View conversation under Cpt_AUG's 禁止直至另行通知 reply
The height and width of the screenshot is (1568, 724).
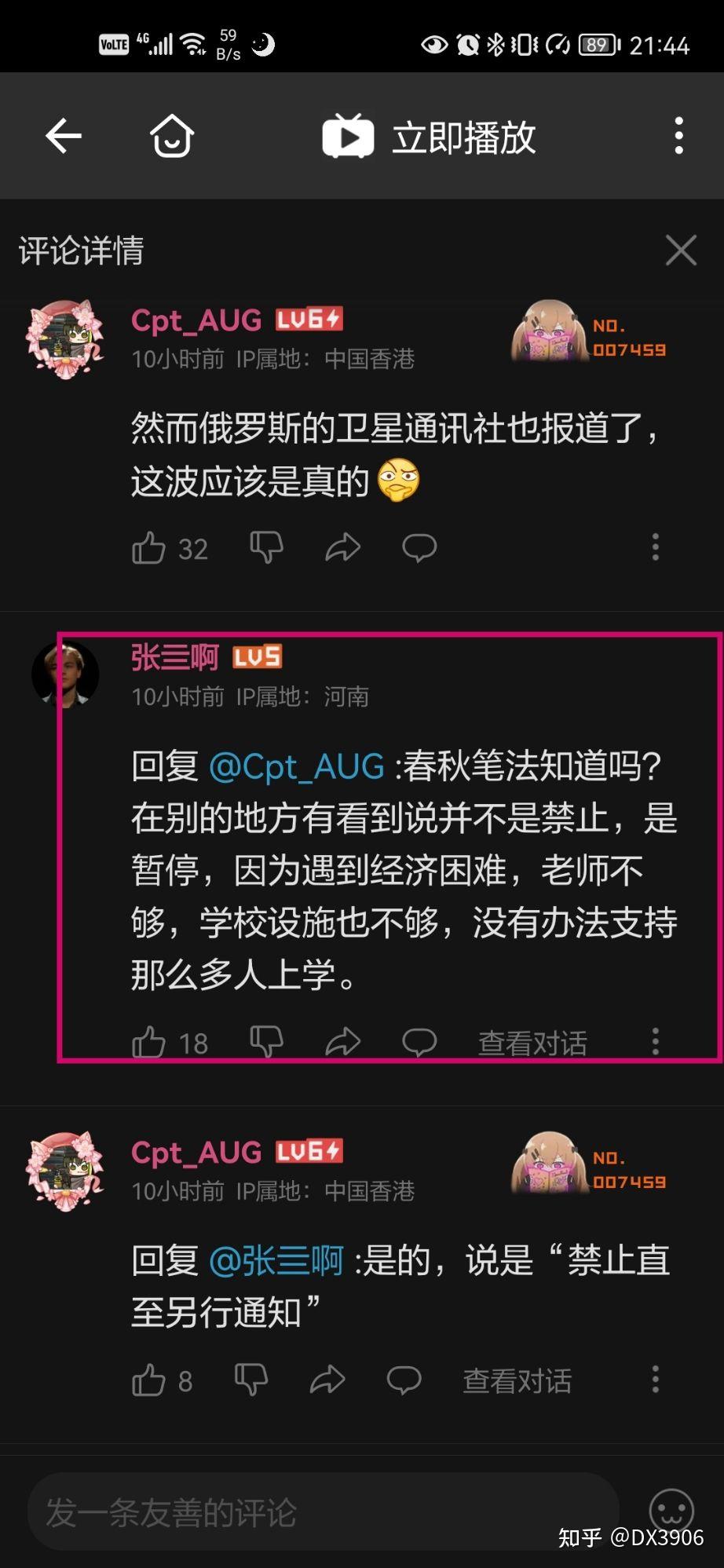(x=517, y=1380)
